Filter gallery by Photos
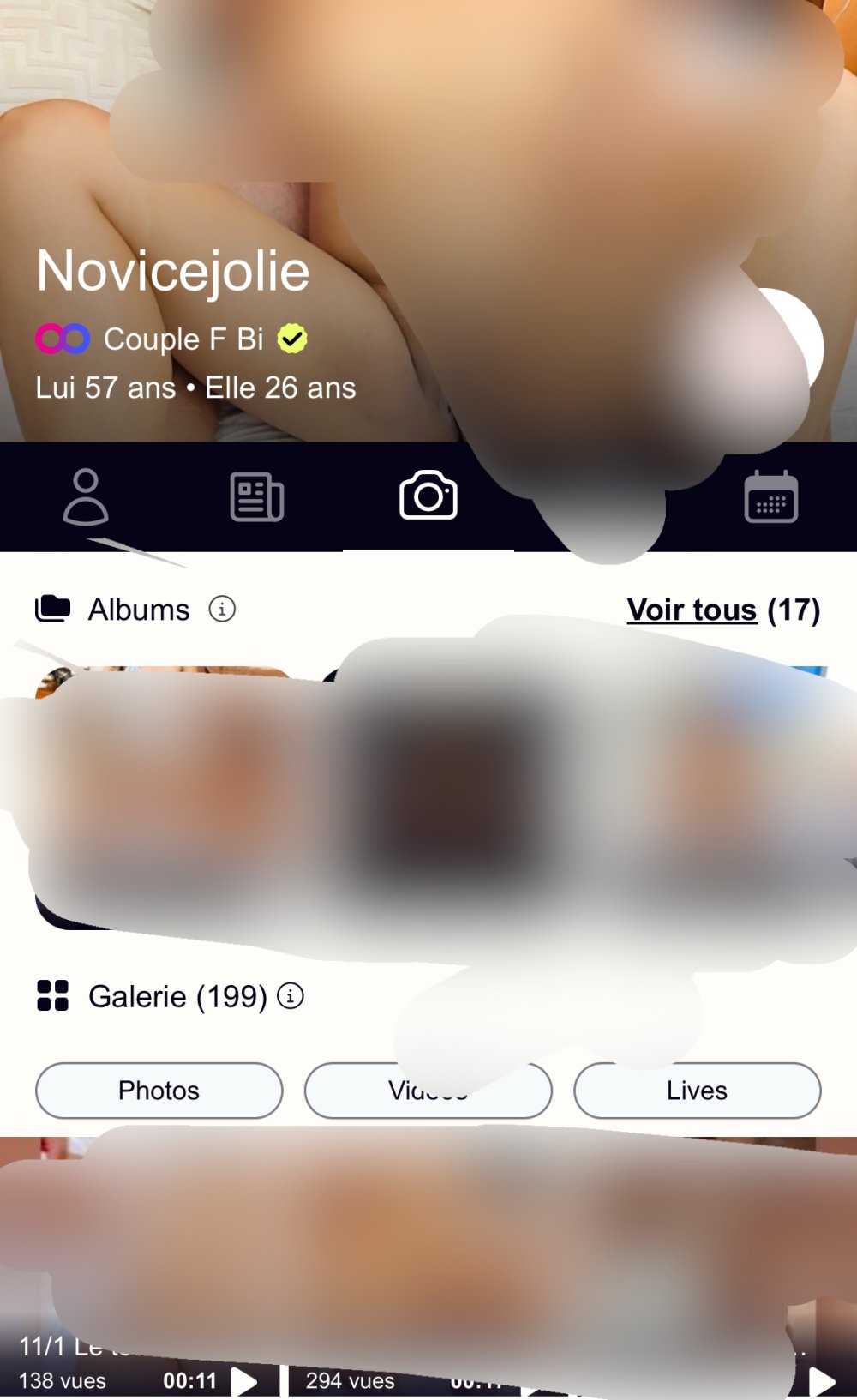Image resolution: width=857 pixels, height=1400 pixels. (159, 1091)
